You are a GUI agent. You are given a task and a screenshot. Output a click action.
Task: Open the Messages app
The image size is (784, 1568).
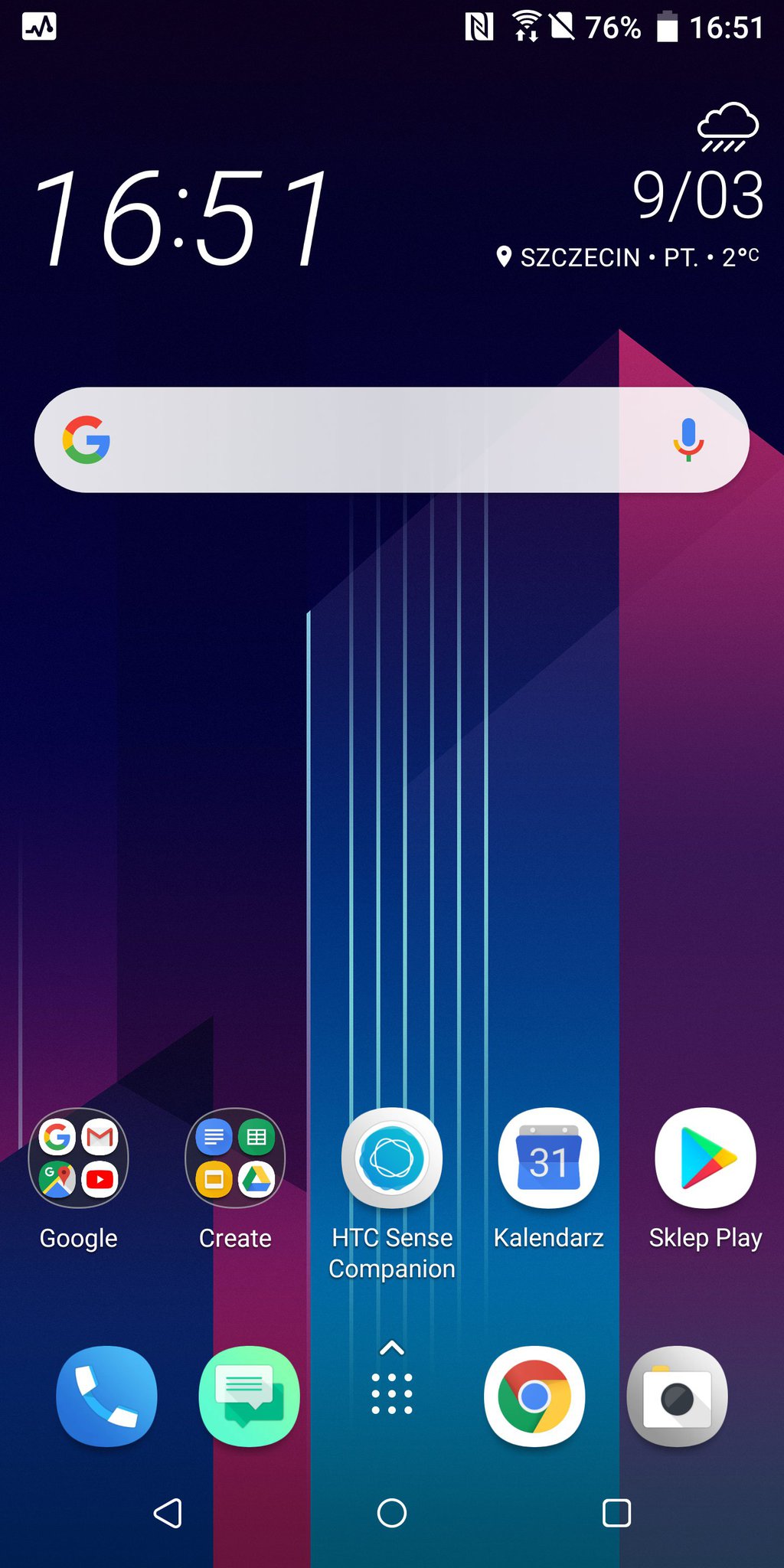[x=249, y=1396]
